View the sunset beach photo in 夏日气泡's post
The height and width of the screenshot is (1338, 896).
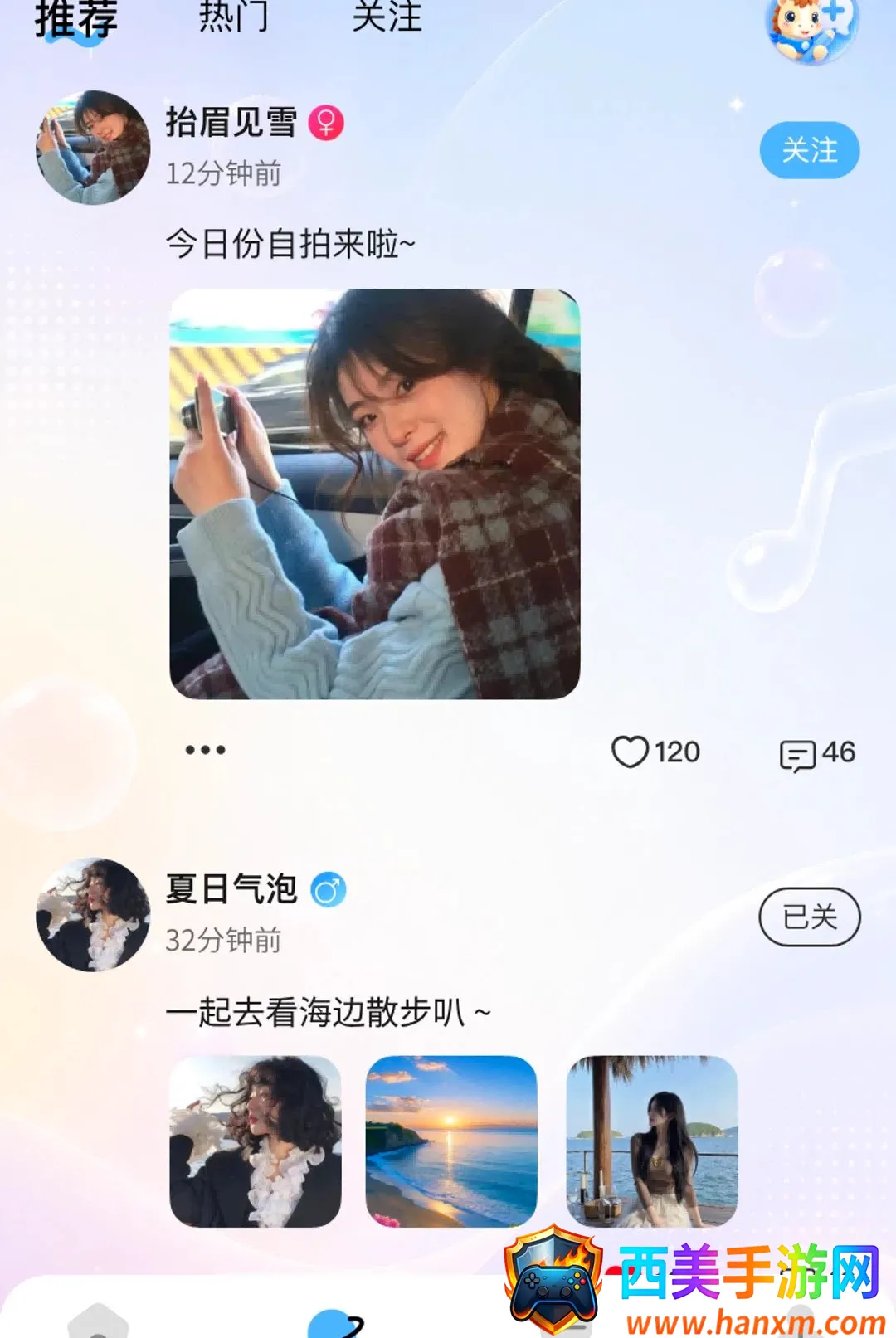click(451, 1141)
